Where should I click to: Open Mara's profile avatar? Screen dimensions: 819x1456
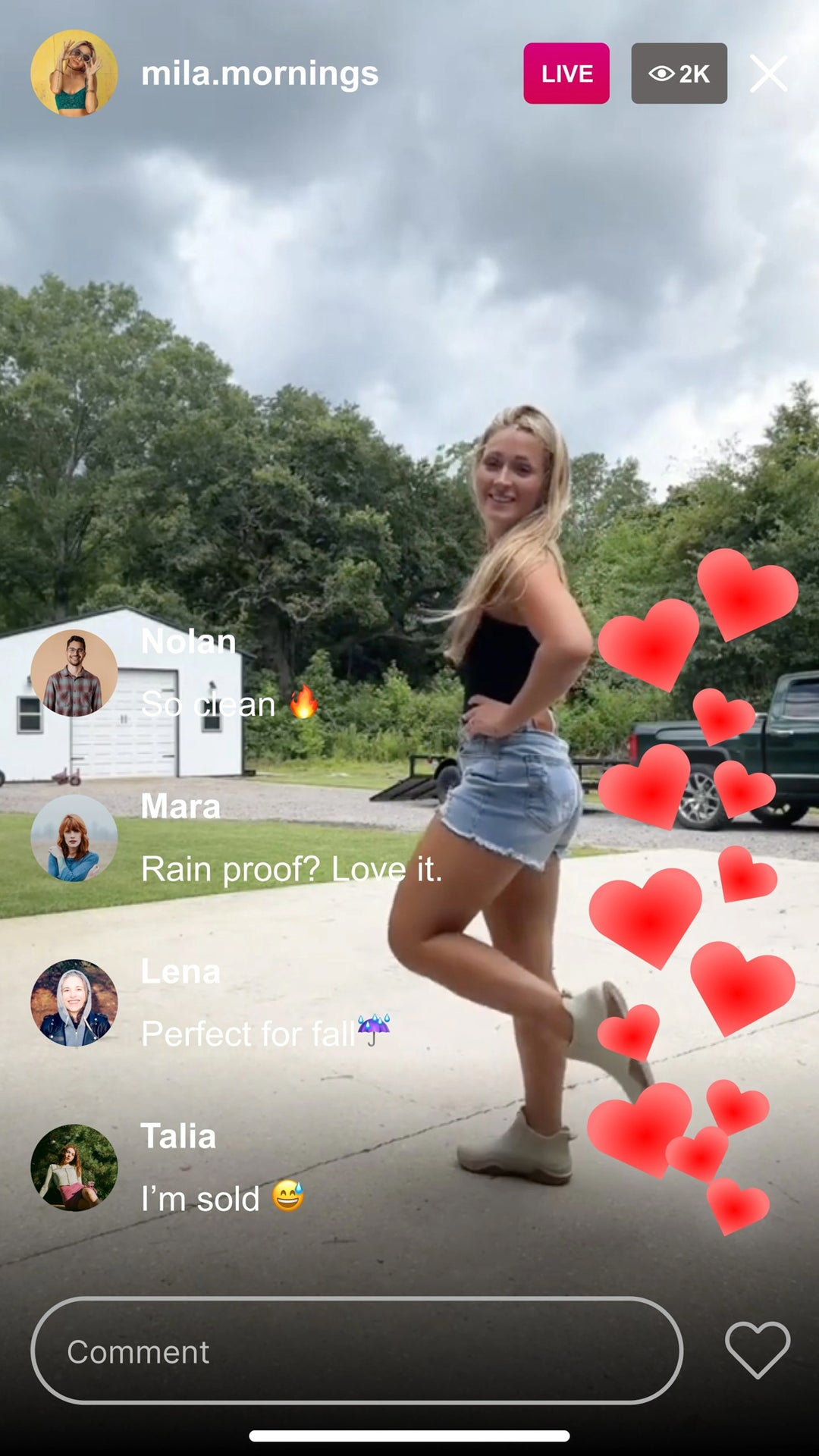[x=74, y=838]
